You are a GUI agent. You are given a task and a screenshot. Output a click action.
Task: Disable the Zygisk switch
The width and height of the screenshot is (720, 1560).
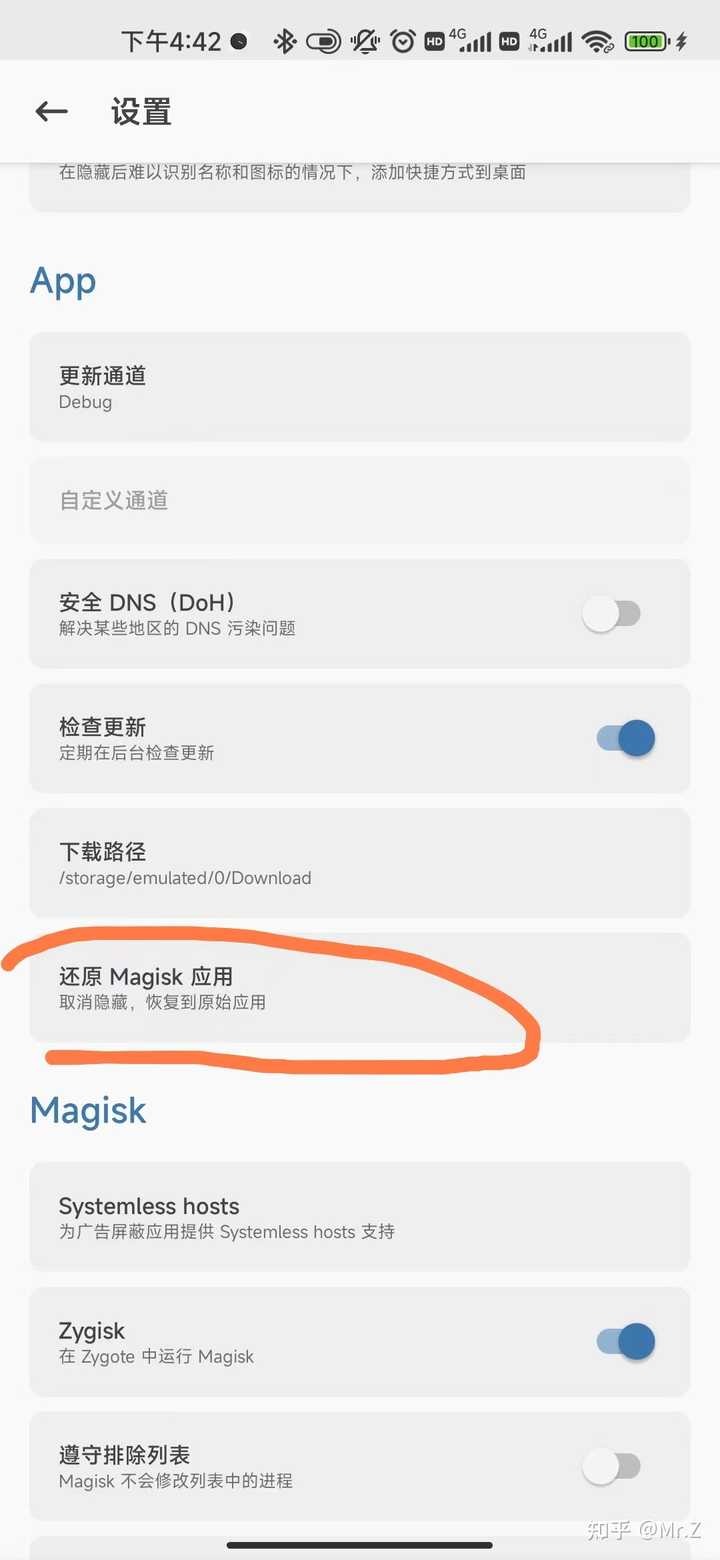point(626,1342)
